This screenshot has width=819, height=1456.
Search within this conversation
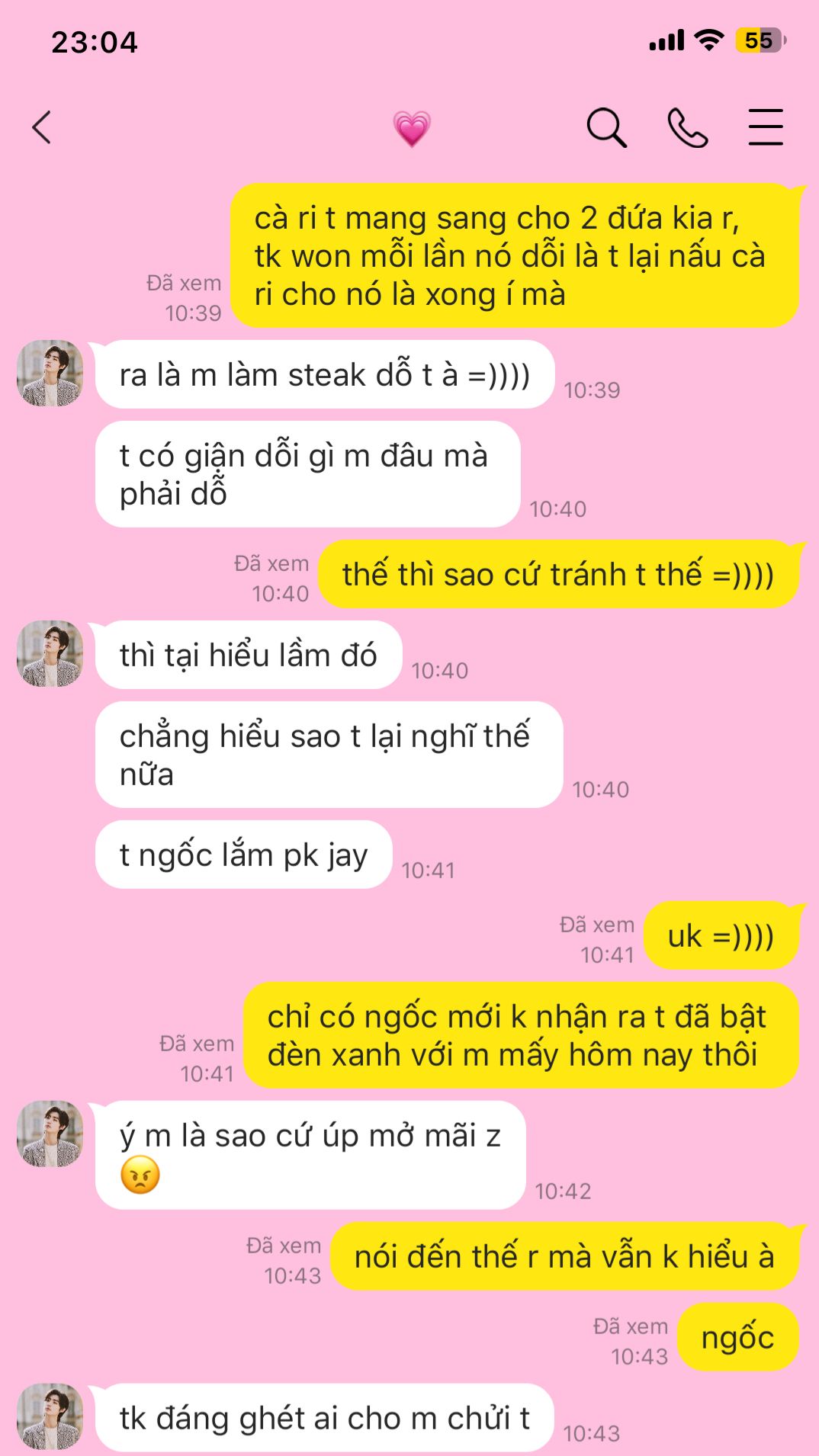606,127
